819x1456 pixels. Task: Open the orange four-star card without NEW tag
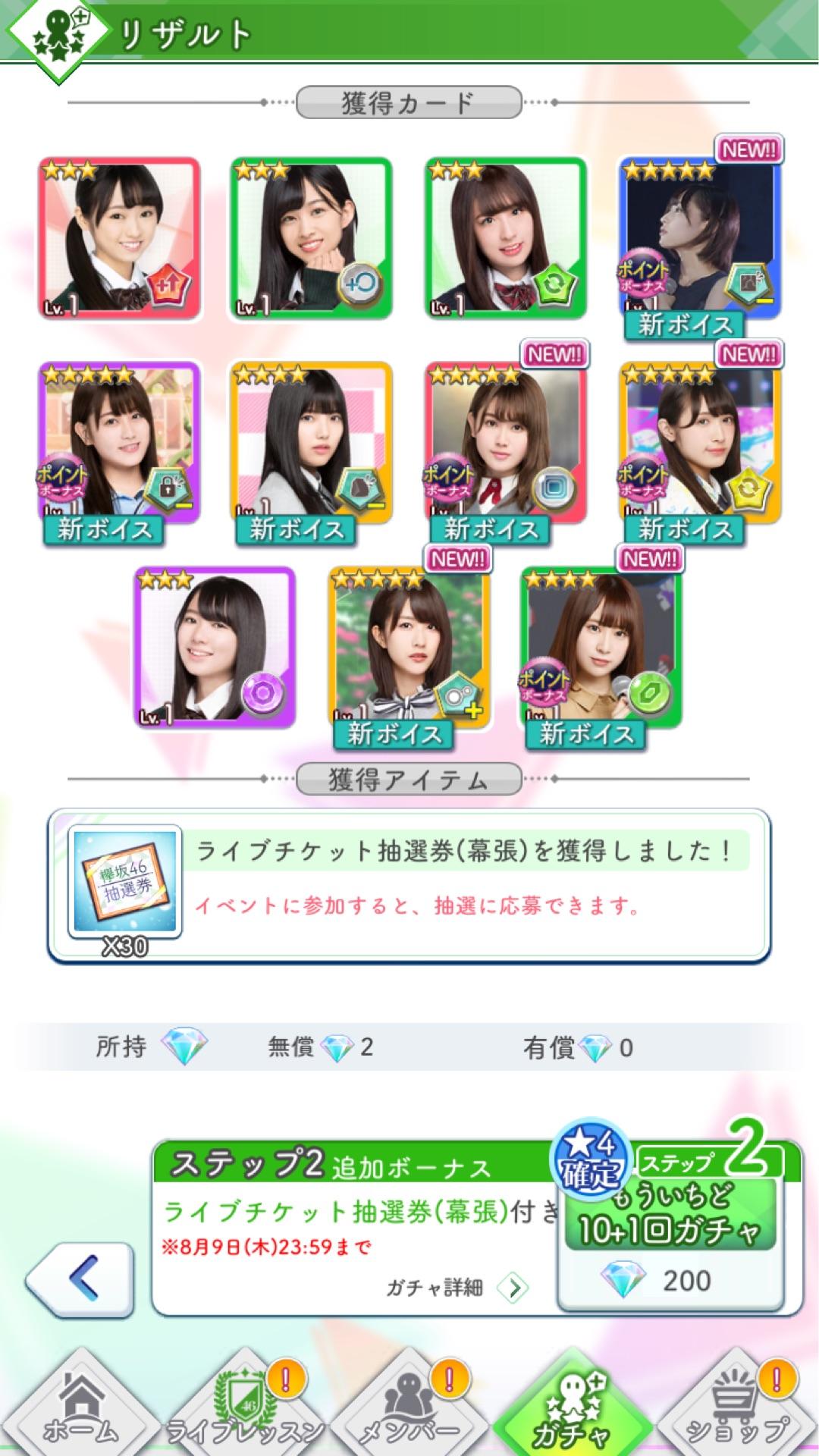312,444
